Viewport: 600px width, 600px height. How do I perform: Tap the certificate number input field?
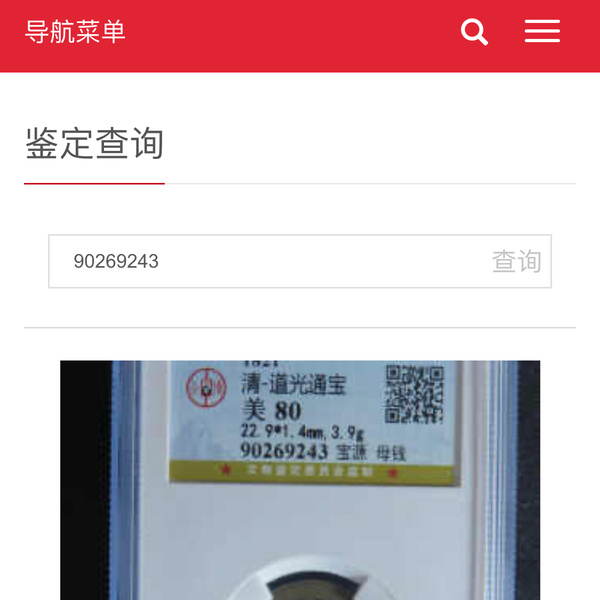260,262
